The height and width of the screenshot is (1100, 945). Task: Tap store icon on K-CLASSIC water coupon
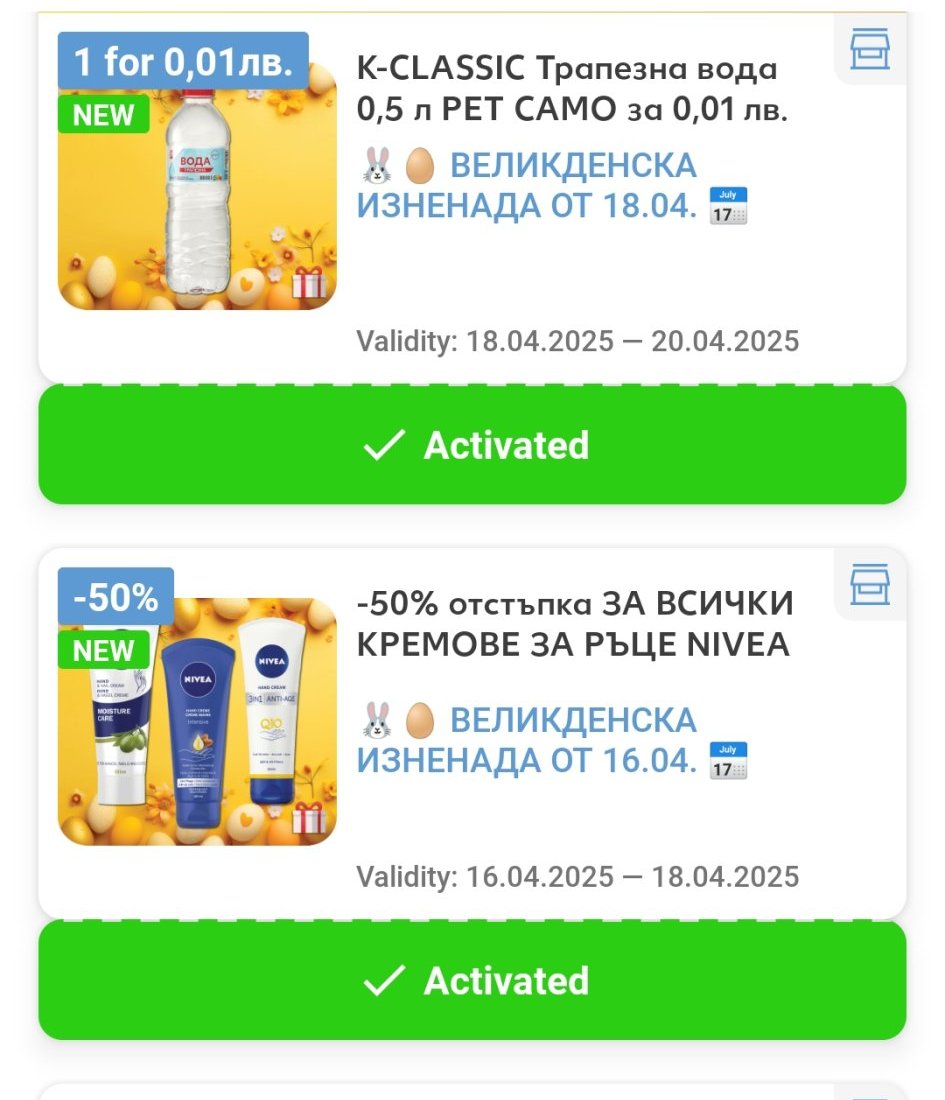pyautogui.click(x=869, y=47)
